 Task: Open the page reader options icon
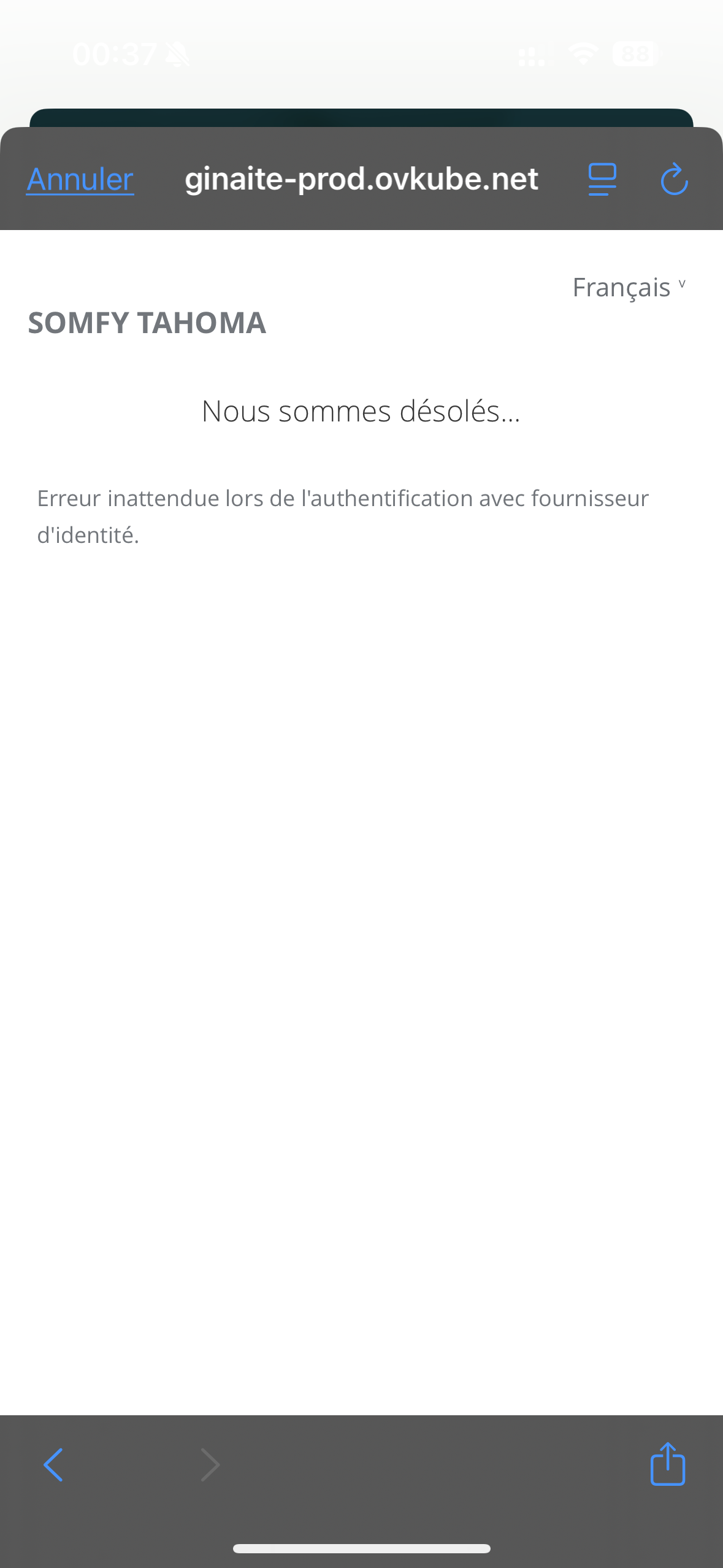(602, 179)
